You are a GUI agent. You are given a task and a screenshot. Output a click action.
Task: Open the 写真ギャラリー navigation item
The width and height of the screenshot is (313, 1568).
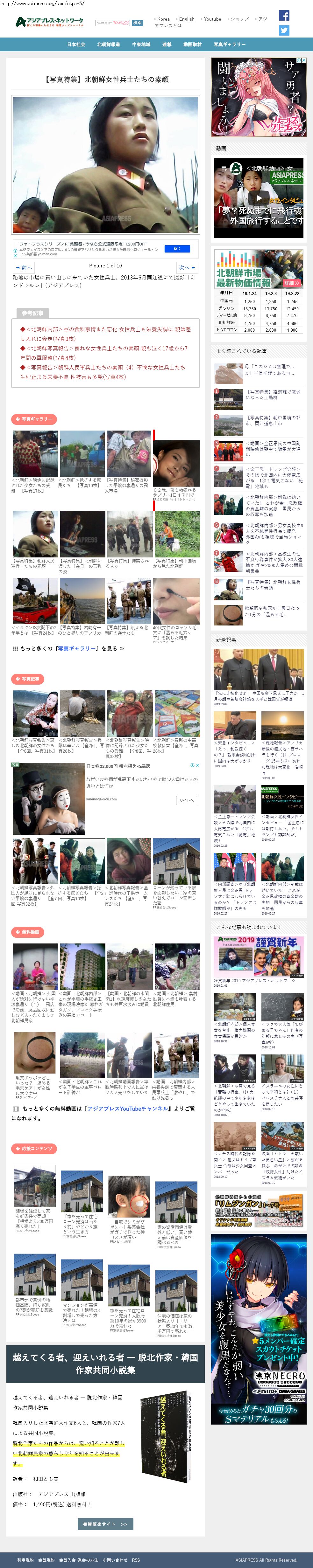[x=230, y=45]
